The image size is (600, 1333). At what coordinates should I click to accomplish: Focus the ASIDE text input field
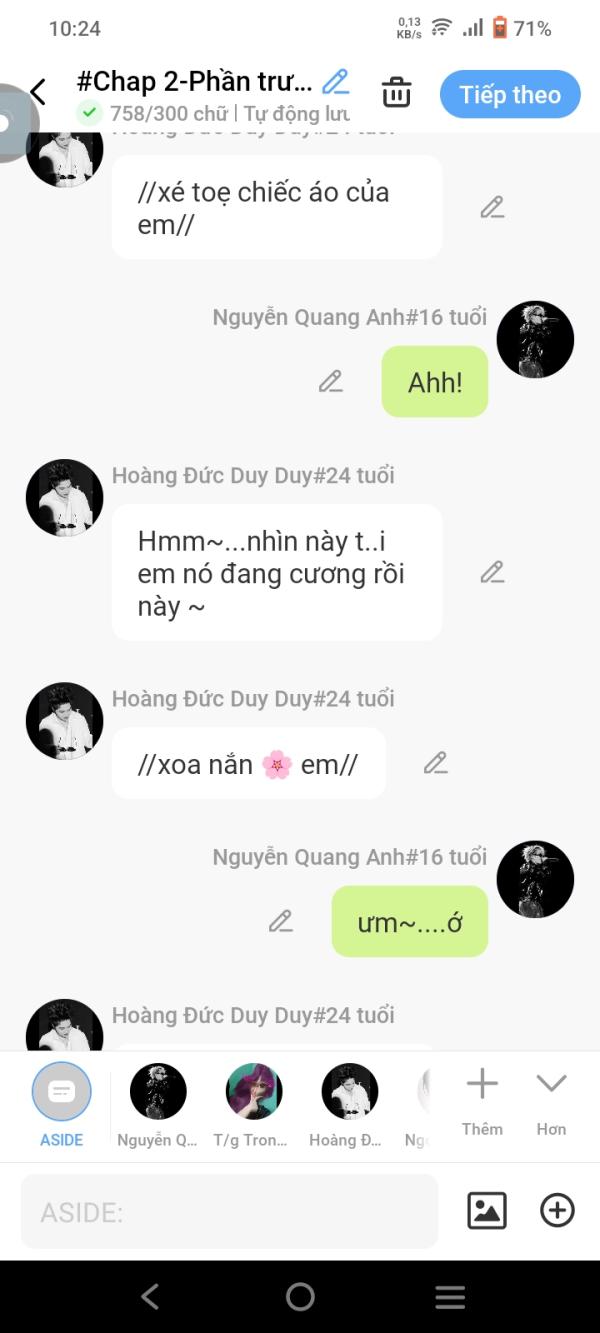coord(230,1212)
